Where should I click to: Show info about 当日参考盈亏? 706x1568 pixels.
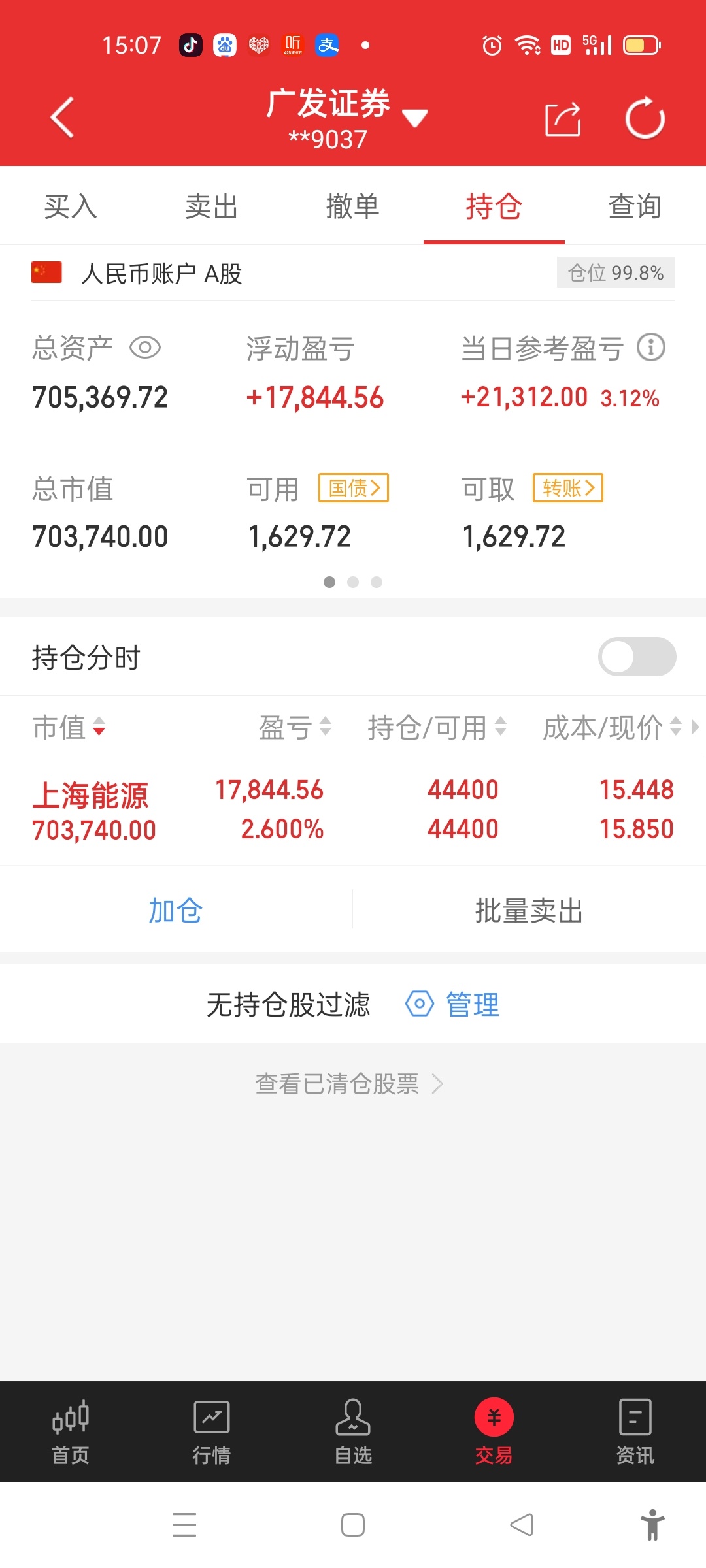[651, 348]
